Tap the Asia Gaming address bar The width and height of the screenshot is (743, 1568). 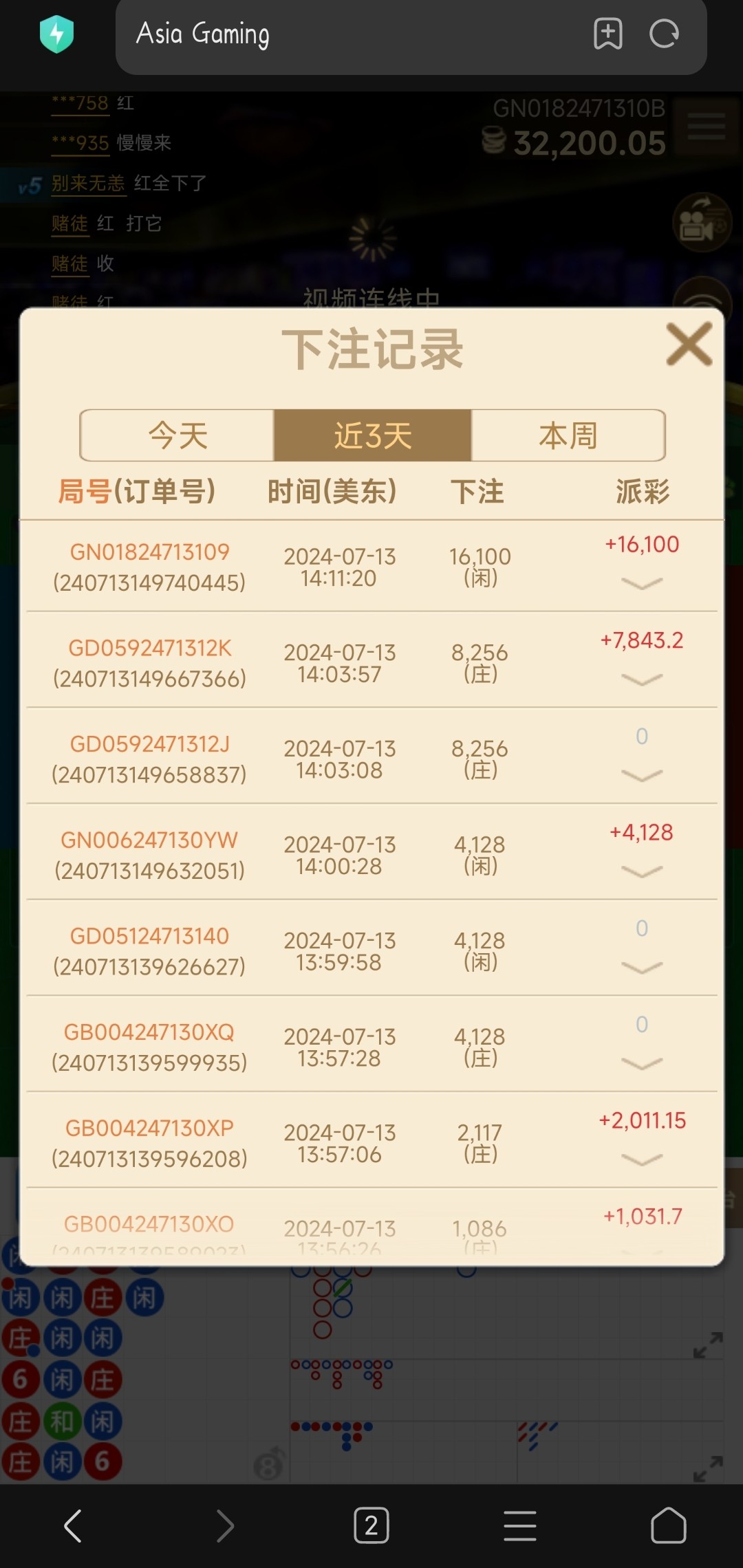tap(344, 34)
